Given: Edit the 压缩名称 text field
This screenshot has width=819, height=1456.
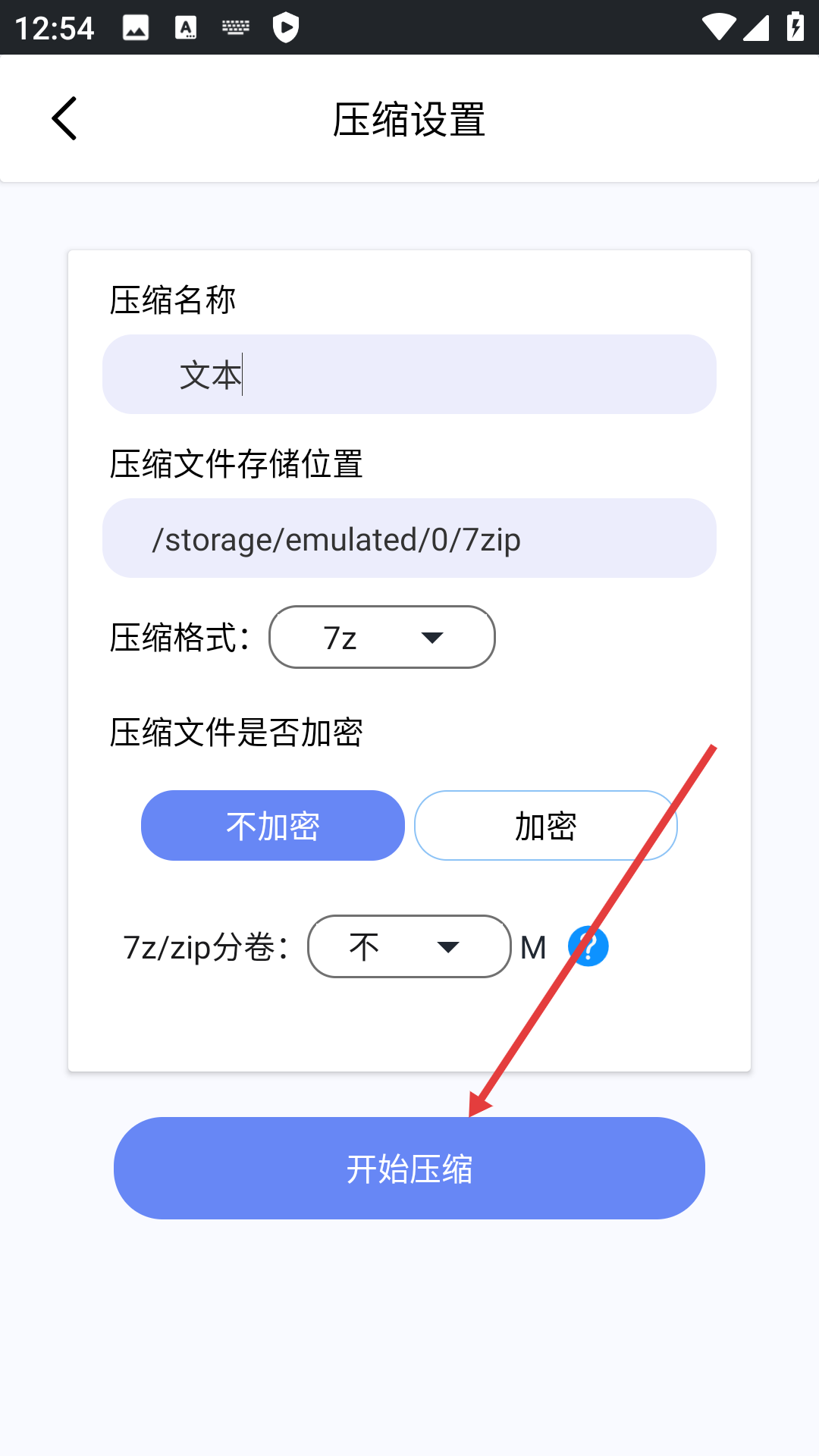Looking at the screenshot, I should tap(409, 375).
